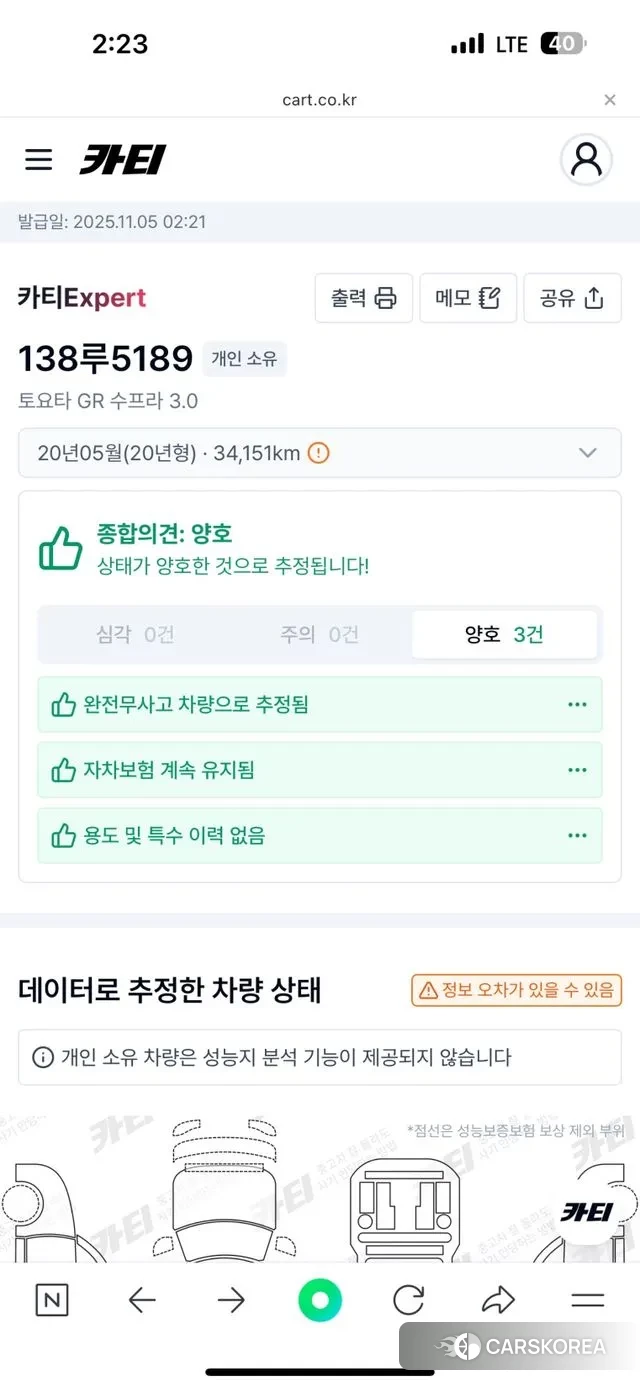Switch to the 심각 0건 tab
This screenshot has height=1388, width=640.
coord(135,635)
